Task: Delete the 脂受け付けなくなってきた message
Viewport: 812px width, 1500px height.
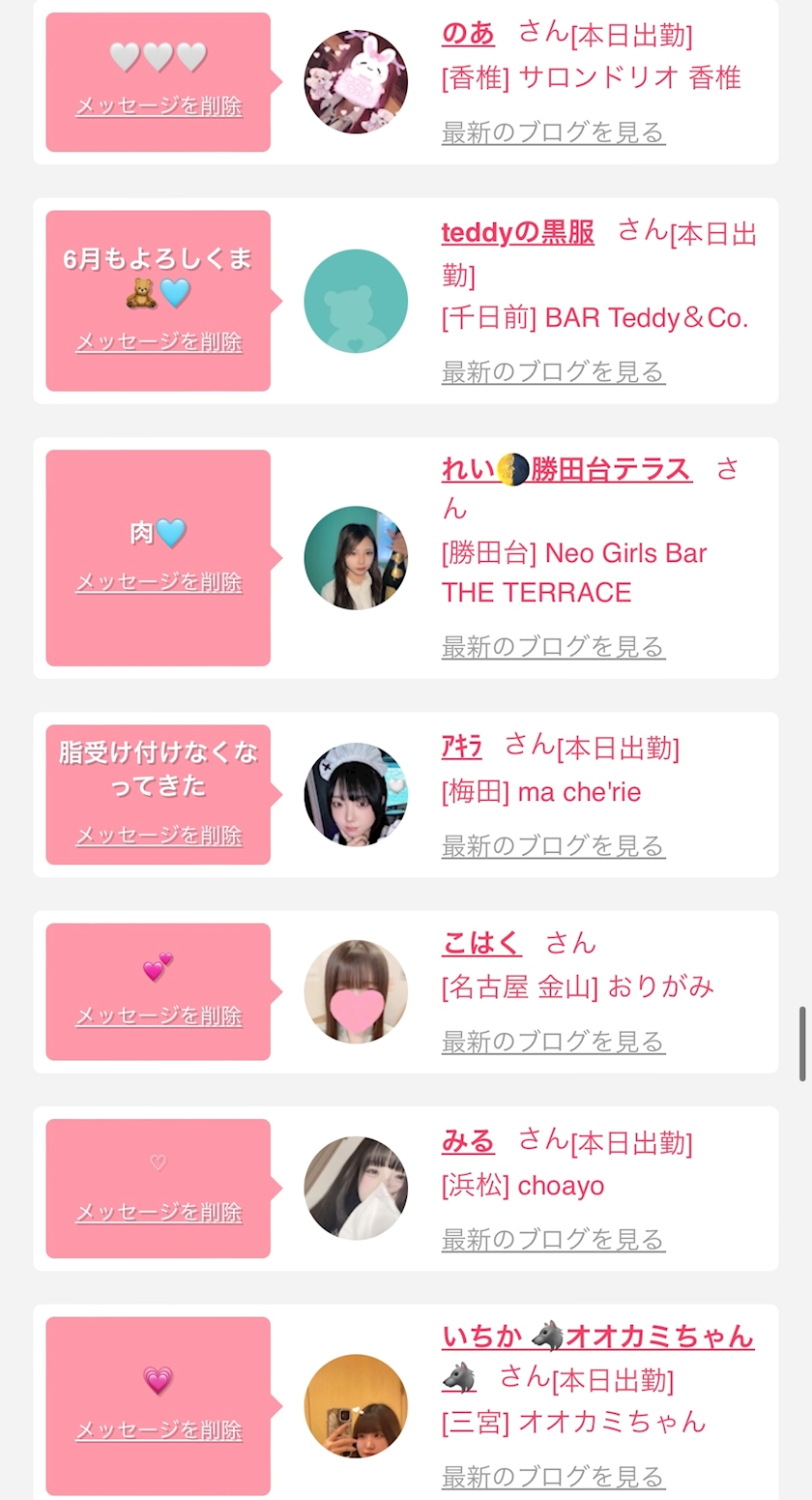Action: (x=159, y=835)
